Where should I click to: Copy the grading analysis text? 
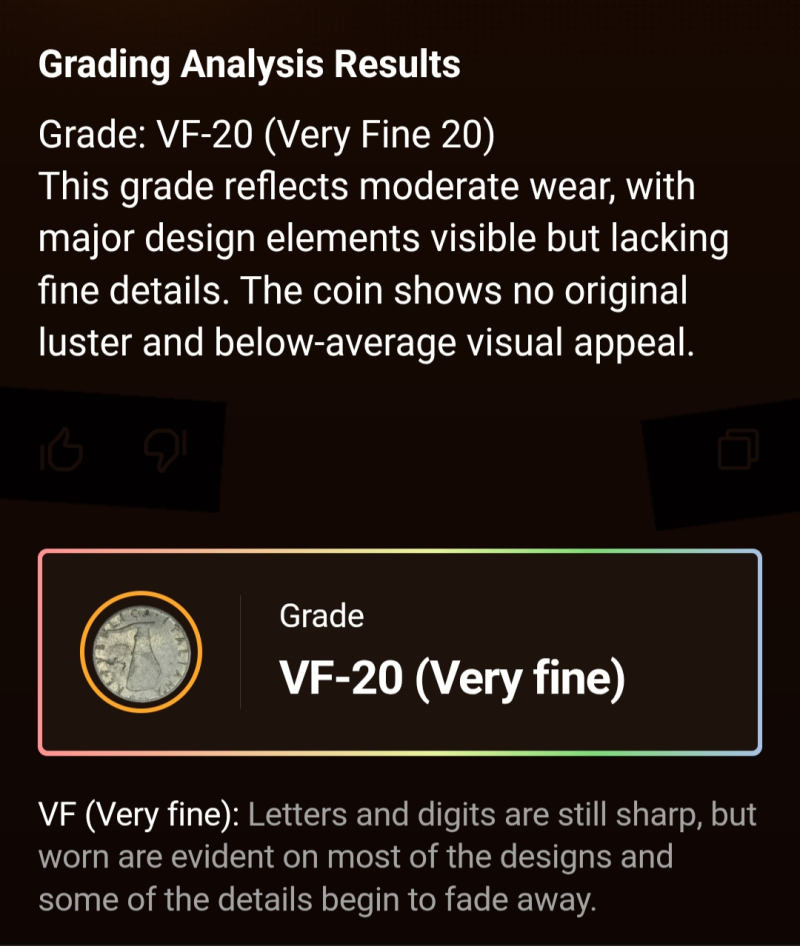tap(738, 450)
